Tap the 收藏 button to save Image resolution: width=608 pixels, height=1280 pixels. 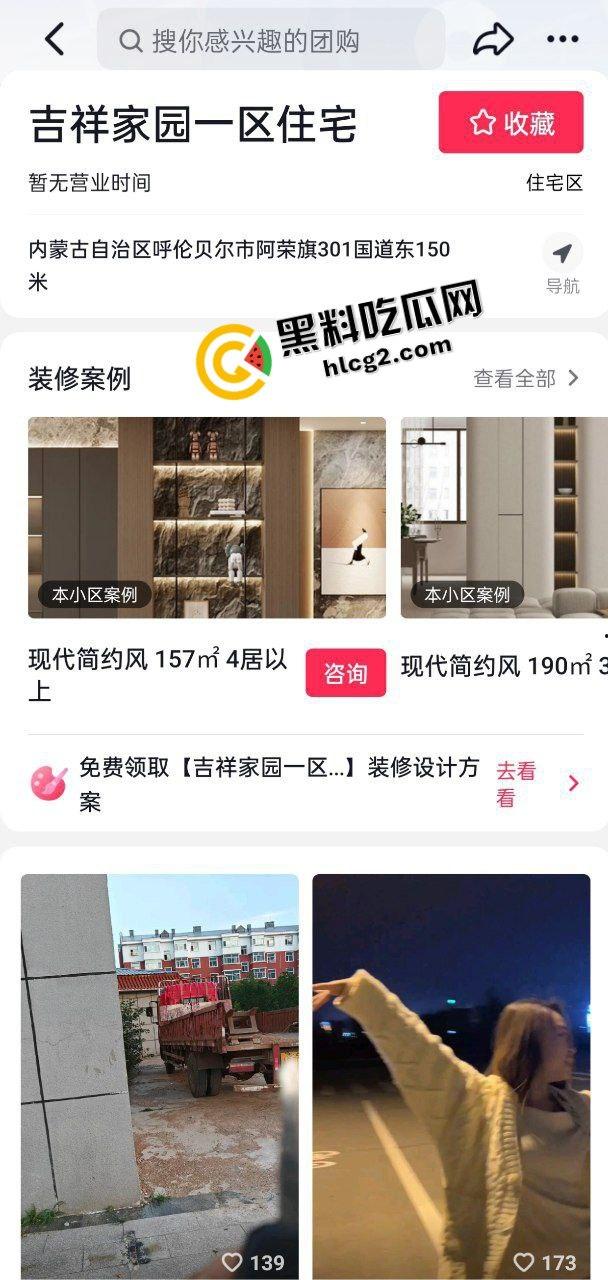coord(510,122)
